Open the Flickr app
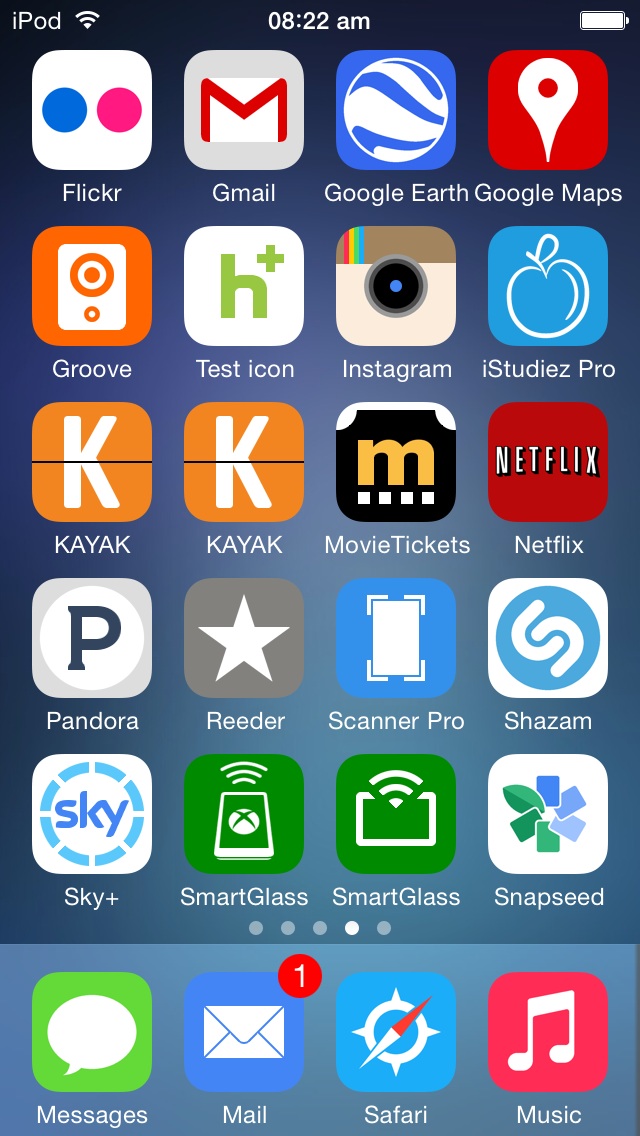This screenshot has width=640, height=1136. point(92,110)
